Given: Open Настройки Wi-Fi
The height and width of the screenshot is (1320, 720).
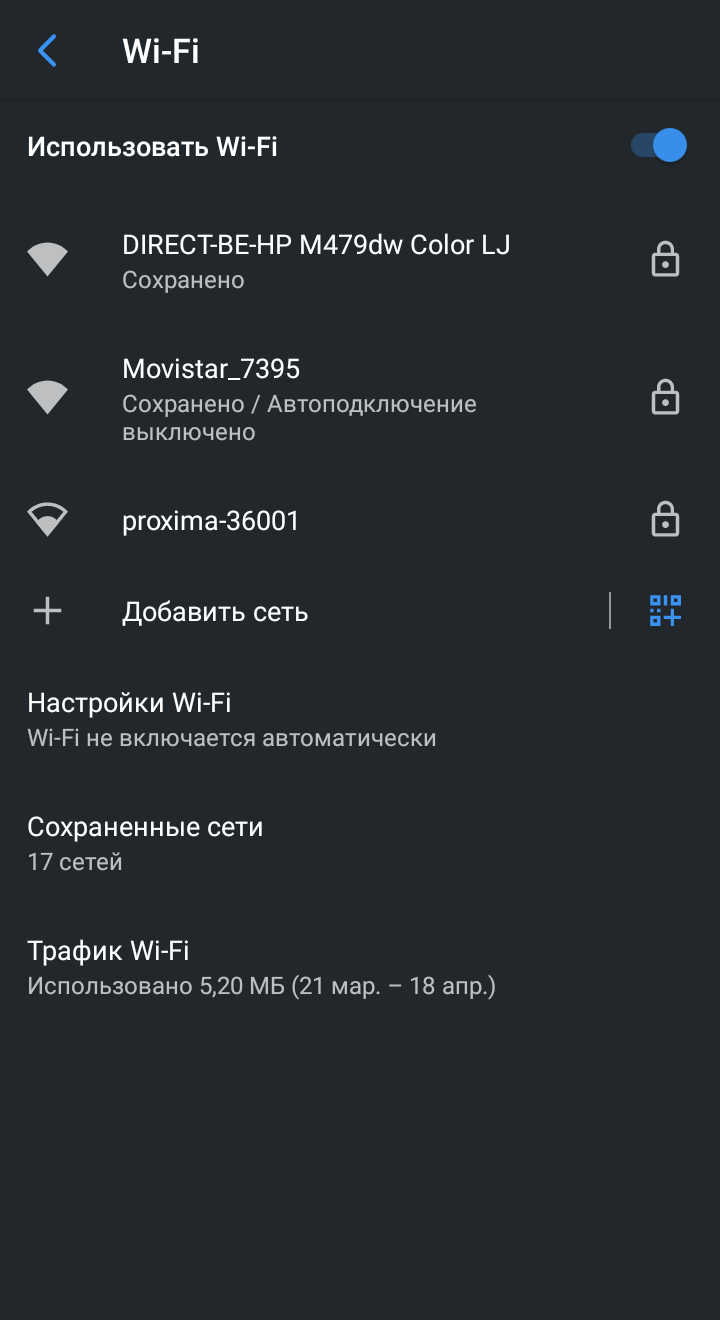Looking at the screenshot, I should [231, 720].
